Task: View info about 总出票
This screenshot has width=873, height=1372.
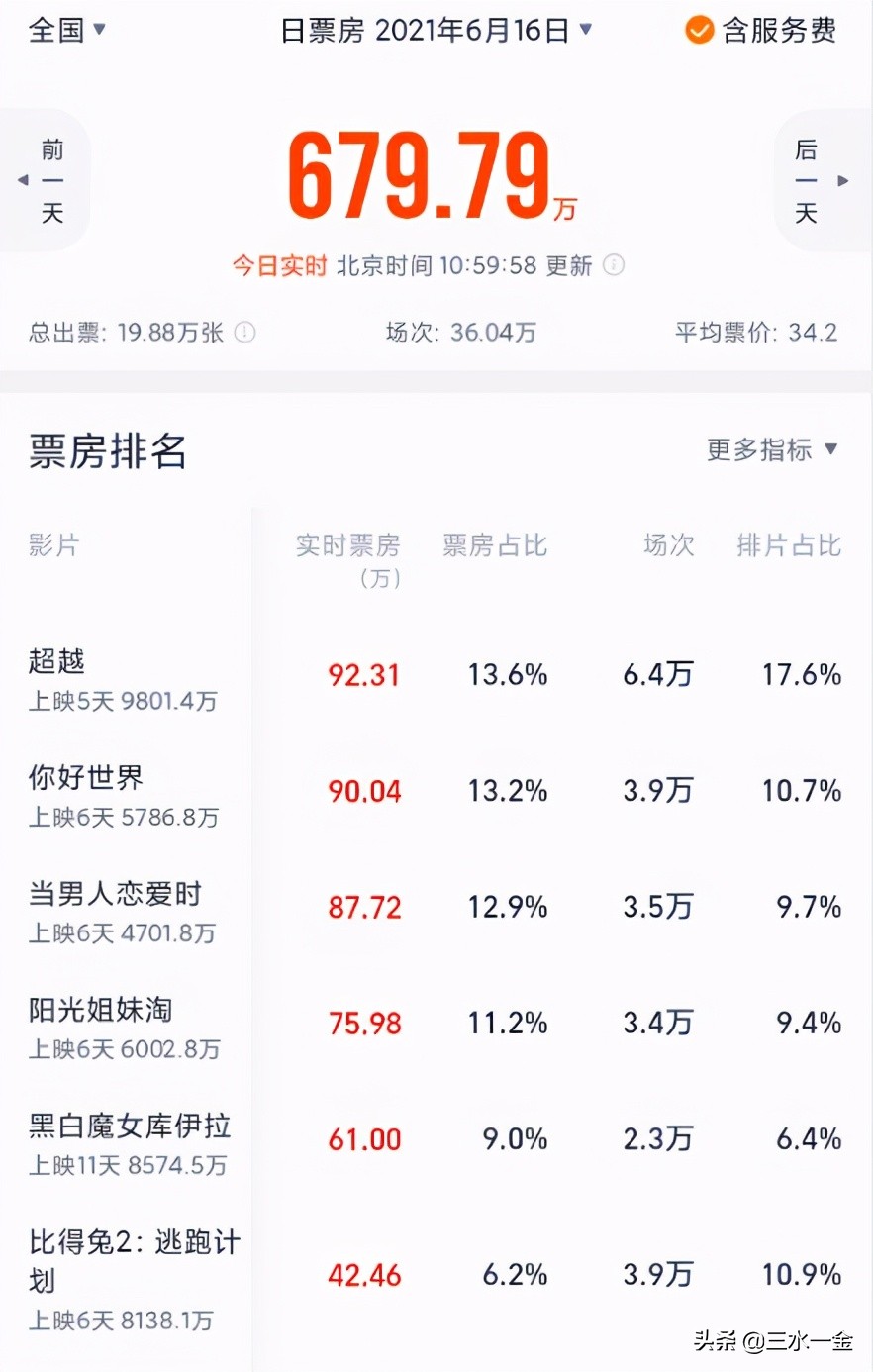Action: (244, 333)
